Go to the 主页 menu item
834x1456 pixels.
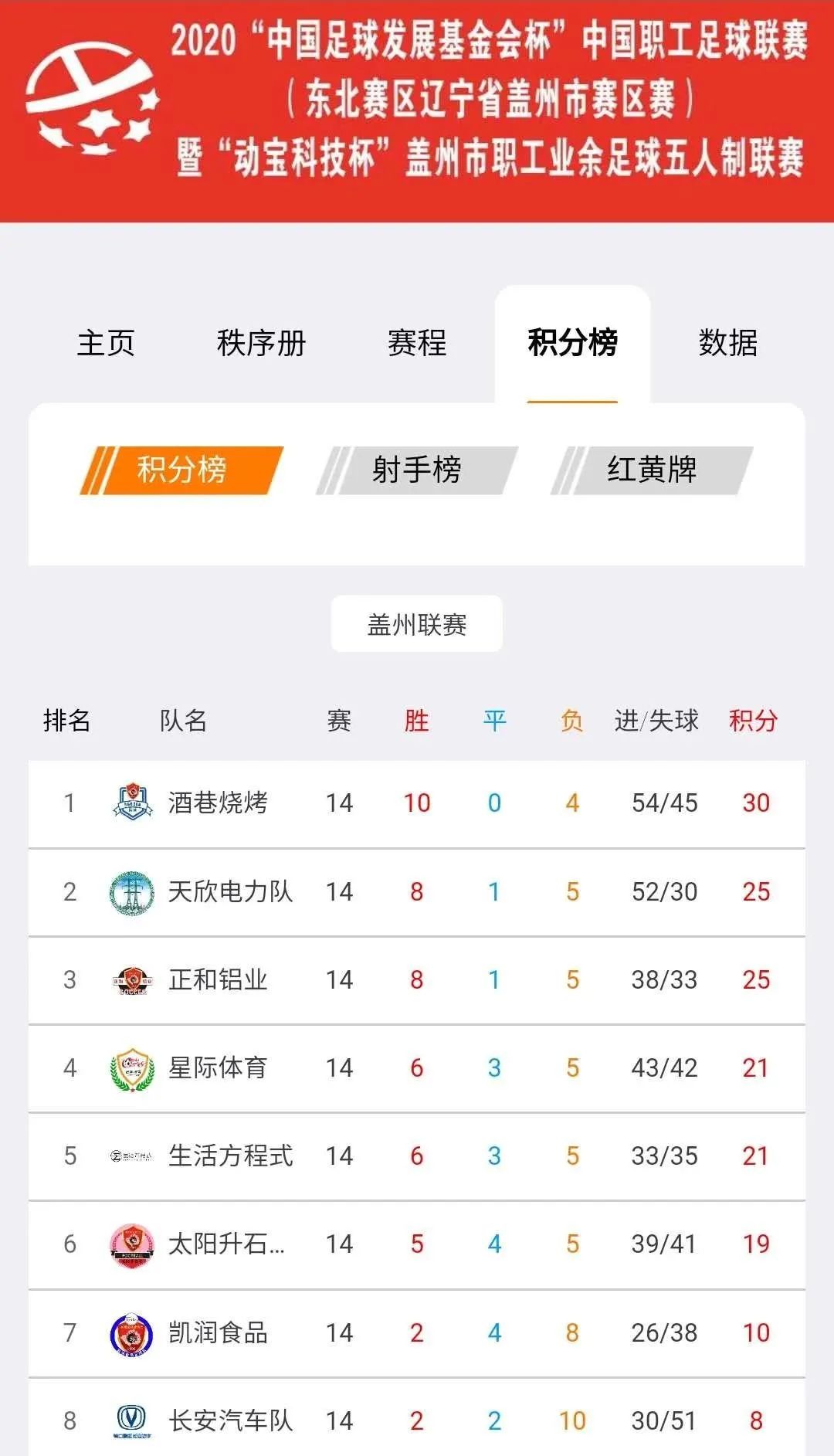(105, 344)
